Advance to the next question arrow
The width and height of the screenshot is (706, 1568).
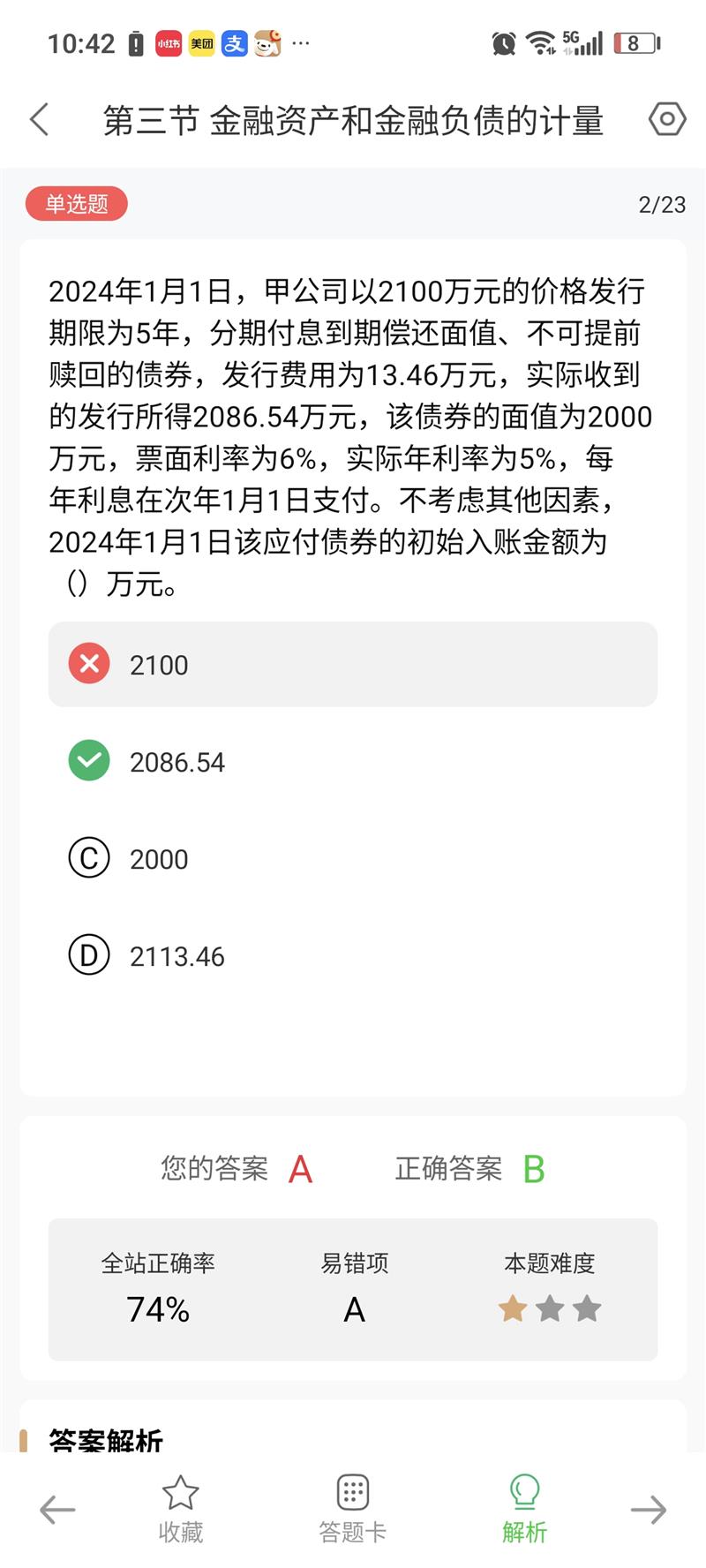(648, 1510)
